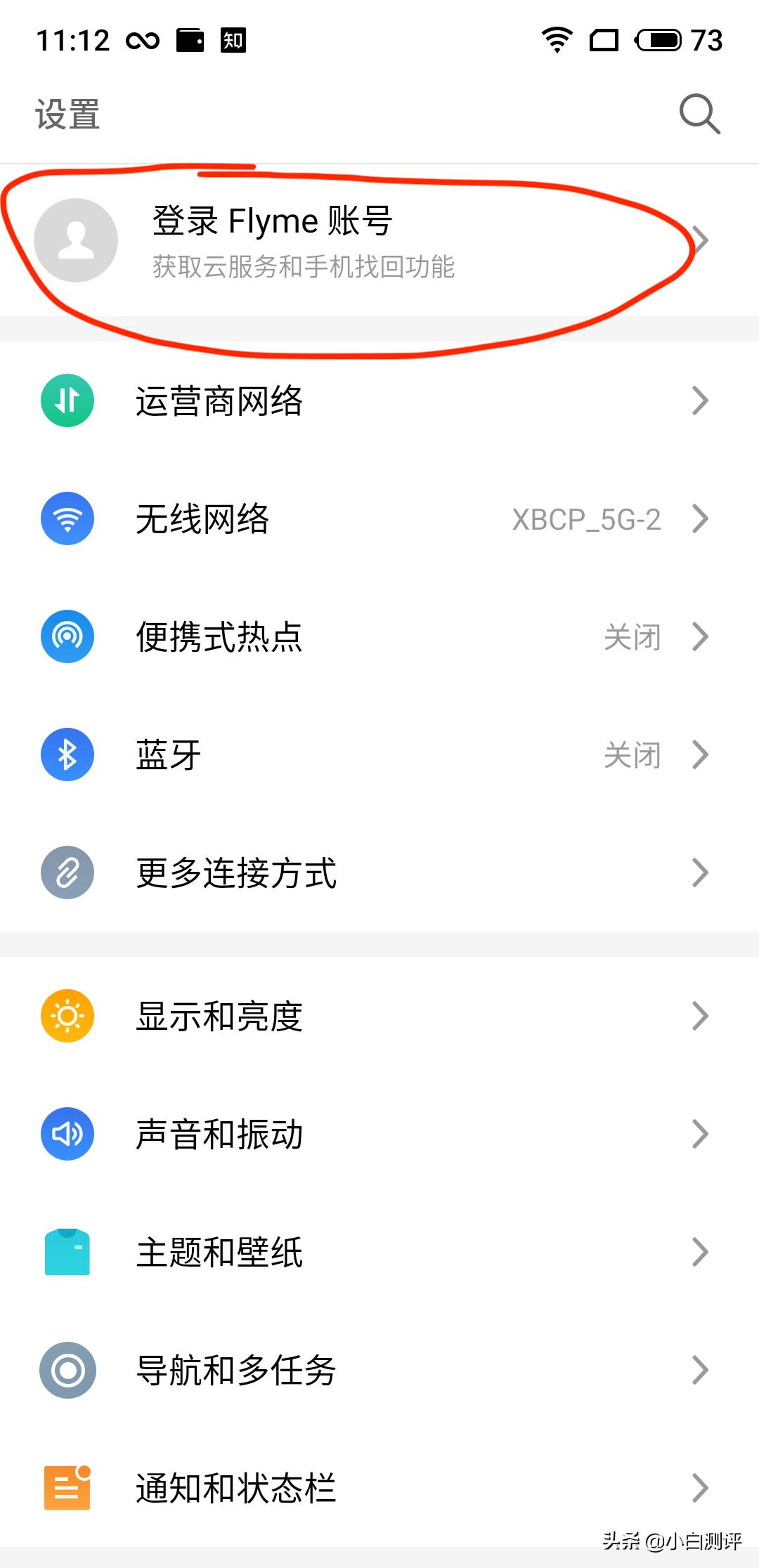This screenshot has width=759, height=1568.
Task: Select the 显示和亮度 brightness icon
Action: [67, 1015]
